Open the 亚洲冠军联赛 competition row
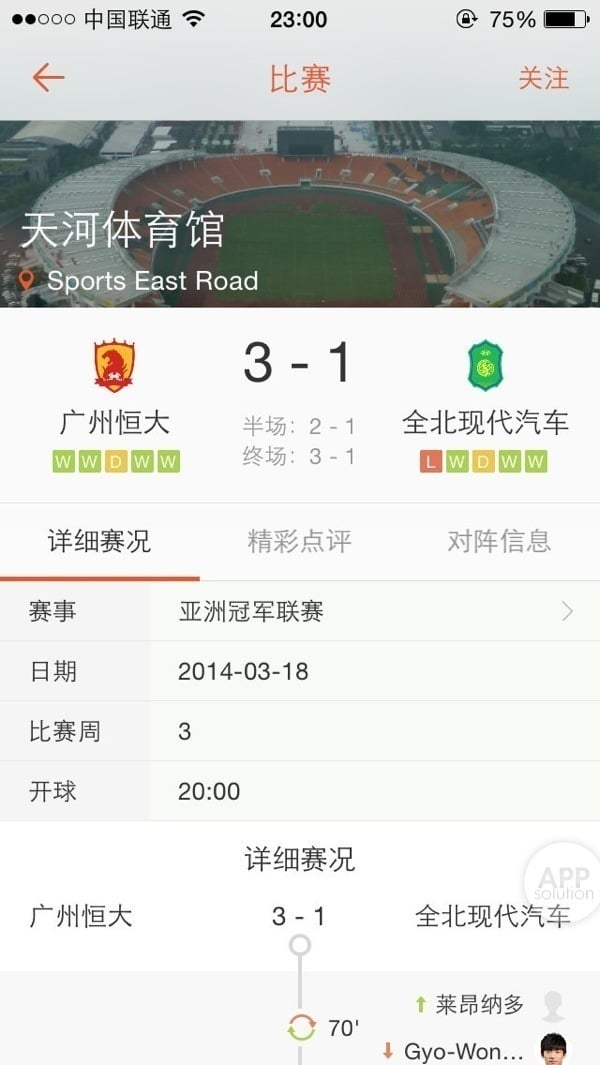The width and height of the screenshot is (600, 1065). pos(374,611)
